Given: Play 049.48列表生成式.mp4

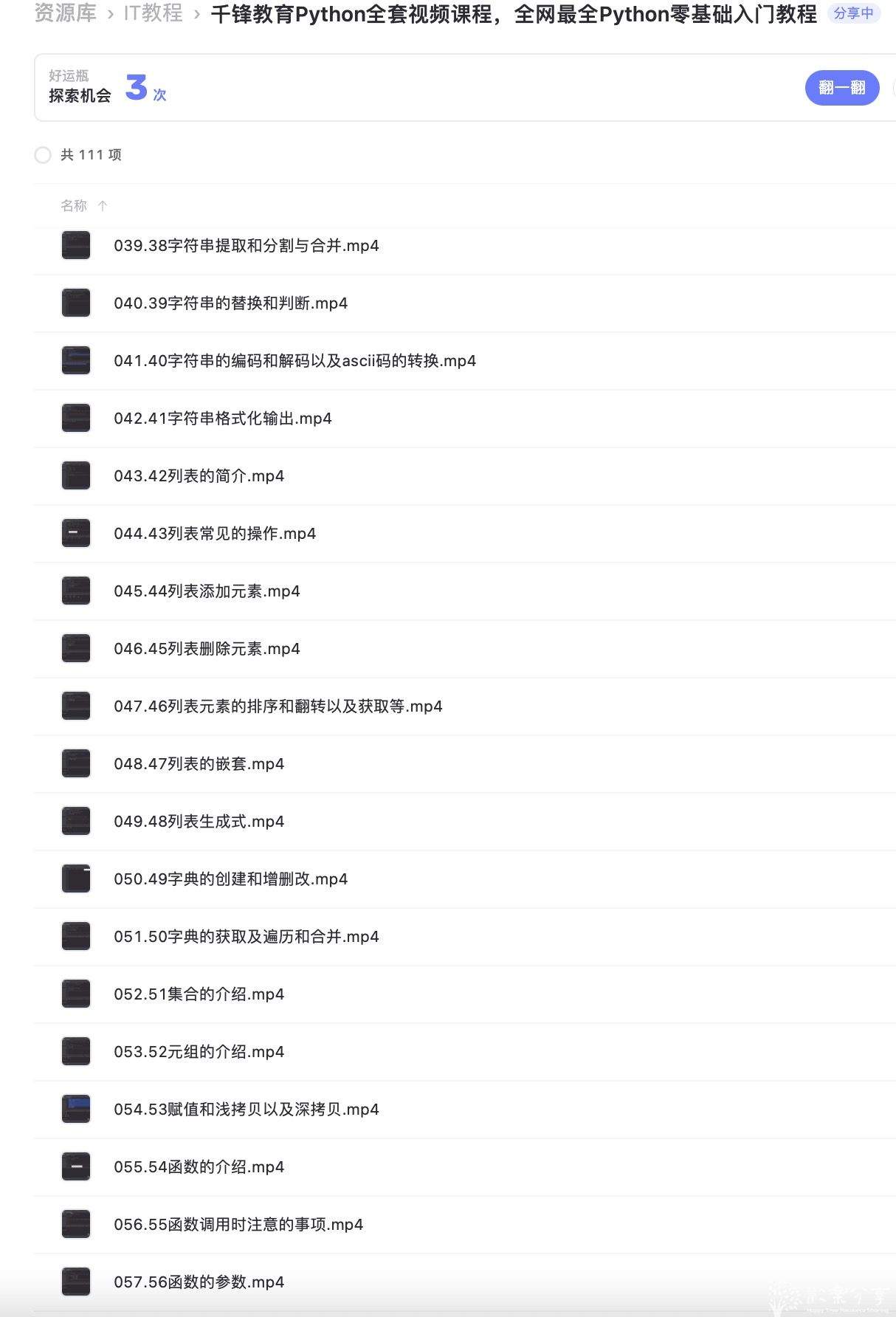Looking at the screenshot, I should coord(199,822).
